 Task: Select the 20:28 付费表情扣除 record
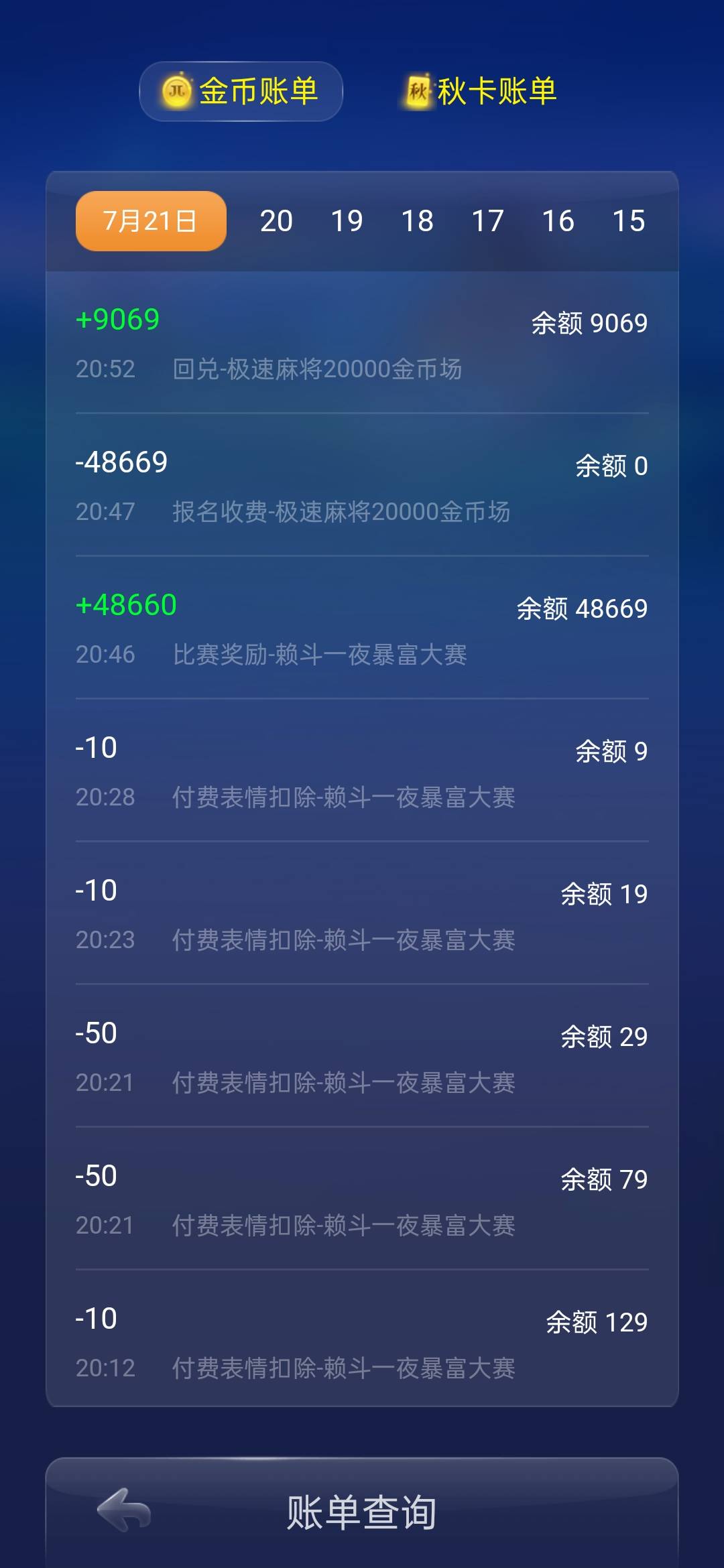click(x=362, y=771)
